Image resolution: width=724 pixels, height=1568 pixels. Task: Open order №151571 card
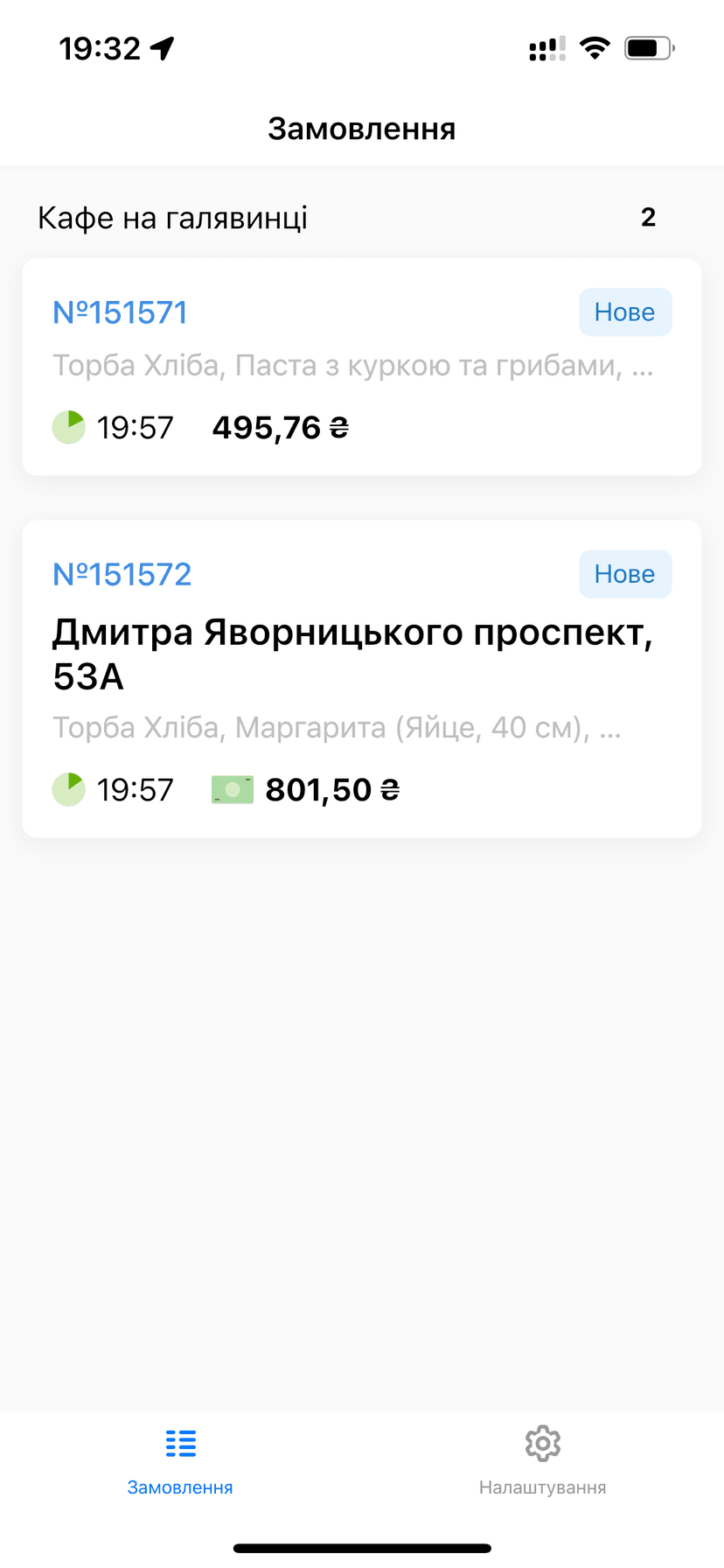pyautogui.click(x=362, y=367)
